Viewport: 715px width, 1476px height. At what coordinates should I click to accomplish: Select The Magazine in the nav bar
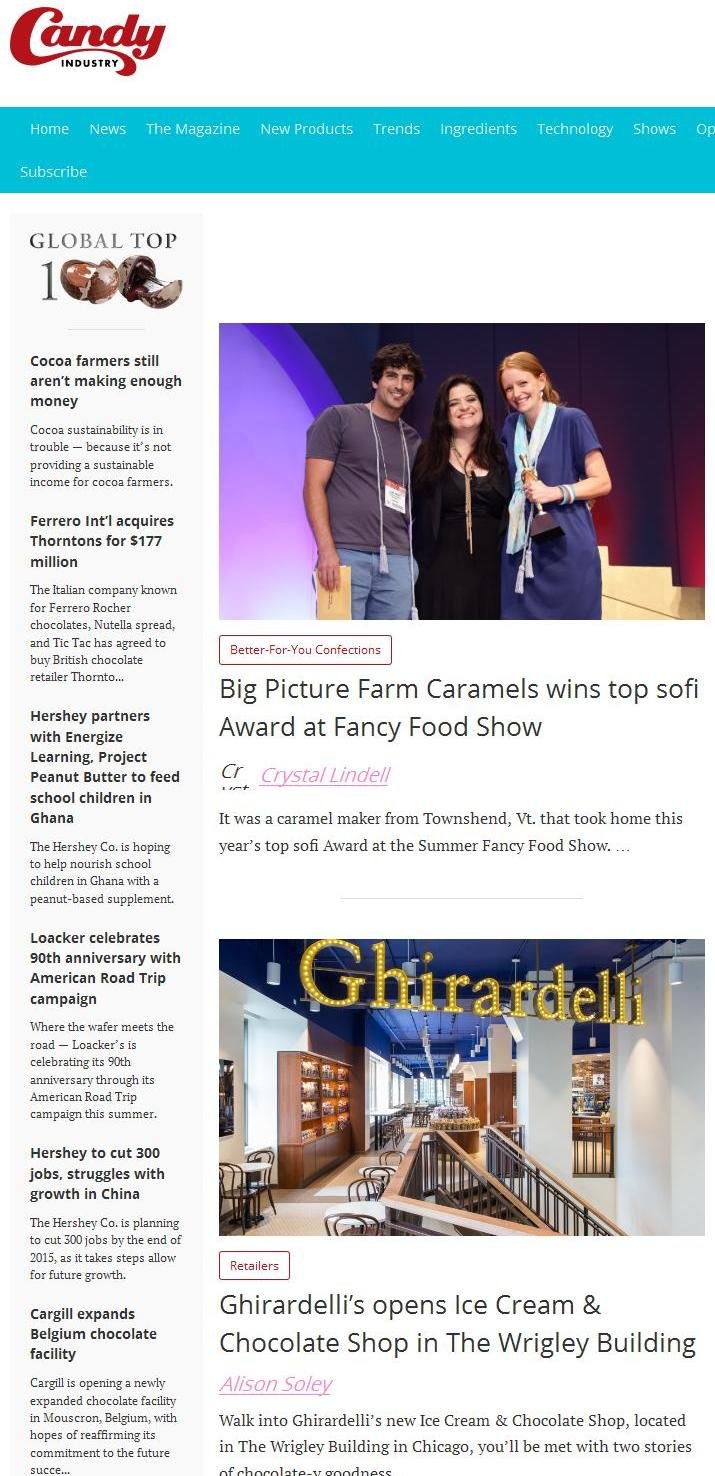coord(193,129)
